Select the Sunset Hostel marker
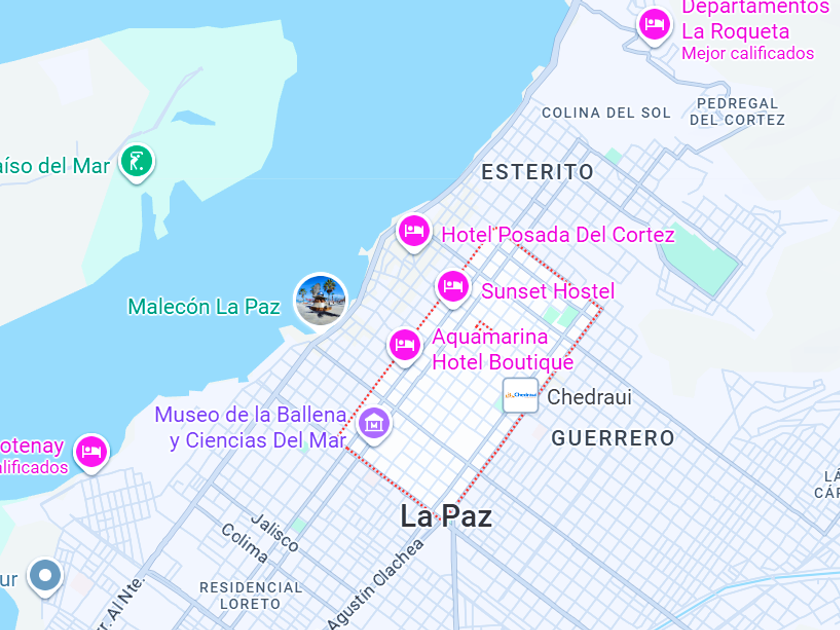Image resolution: width=840 pixels, height=630 pixels. coord(453,288)
